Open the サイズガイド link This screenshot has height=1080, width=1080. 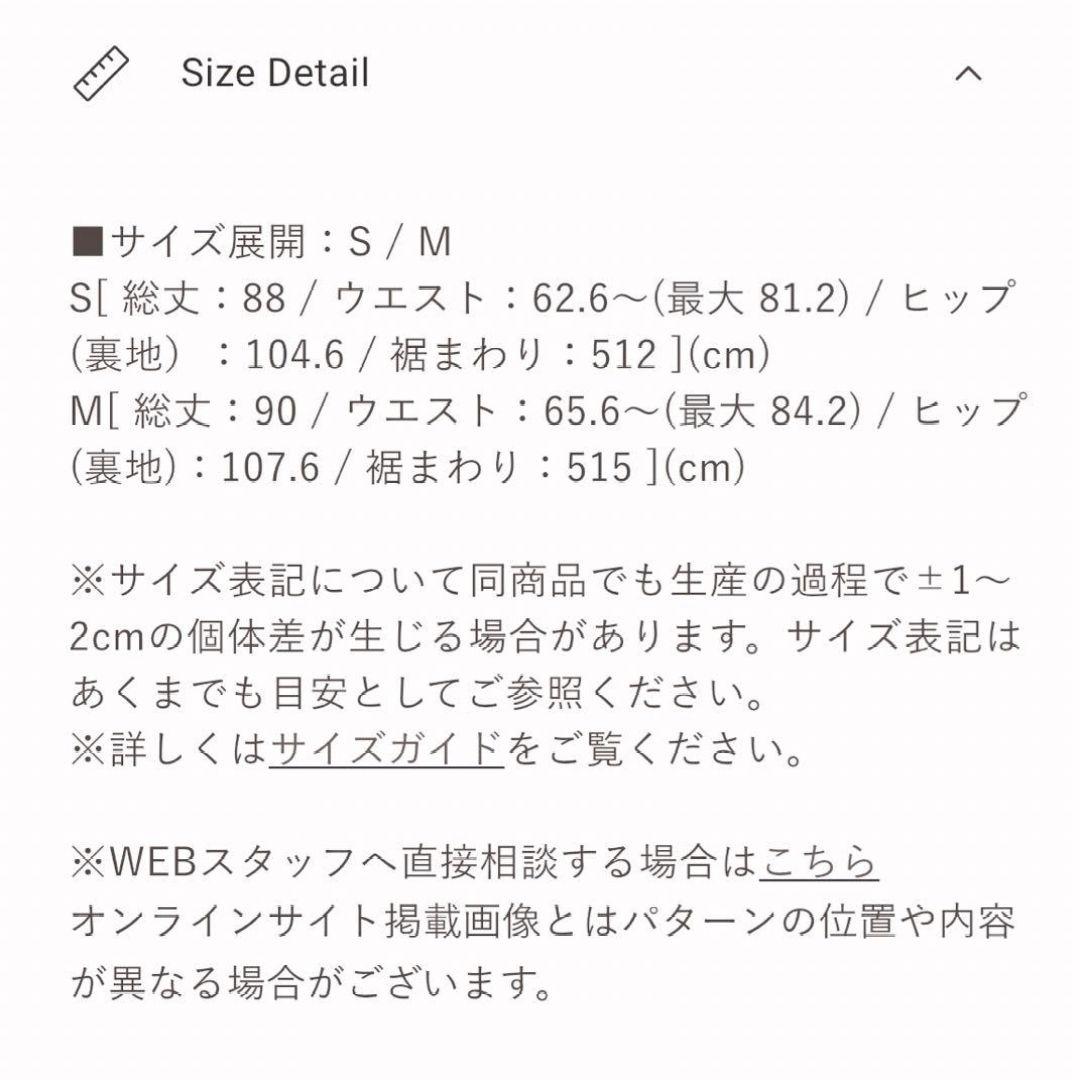[x=386, y=748]
